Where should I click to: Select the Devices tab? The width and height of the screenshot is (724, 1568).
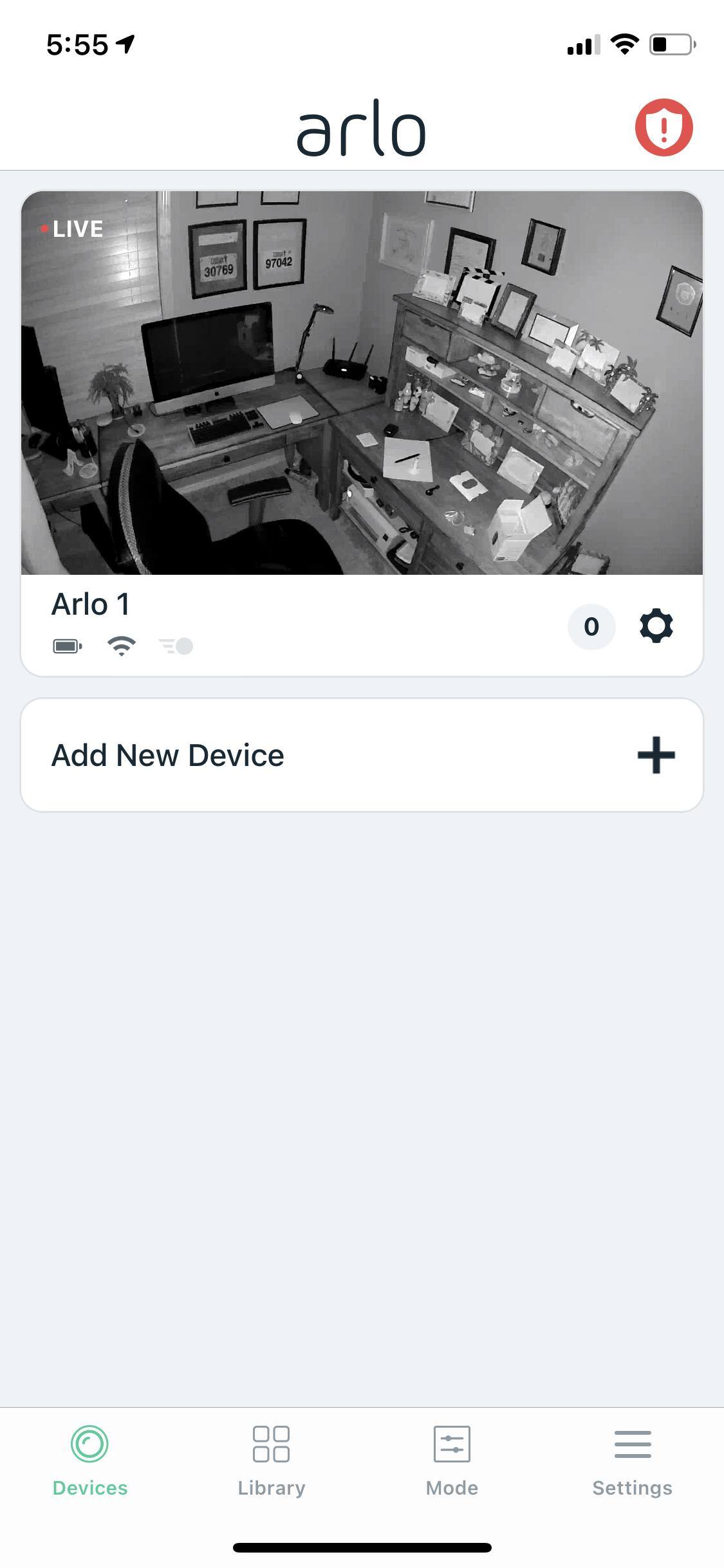90,1460
